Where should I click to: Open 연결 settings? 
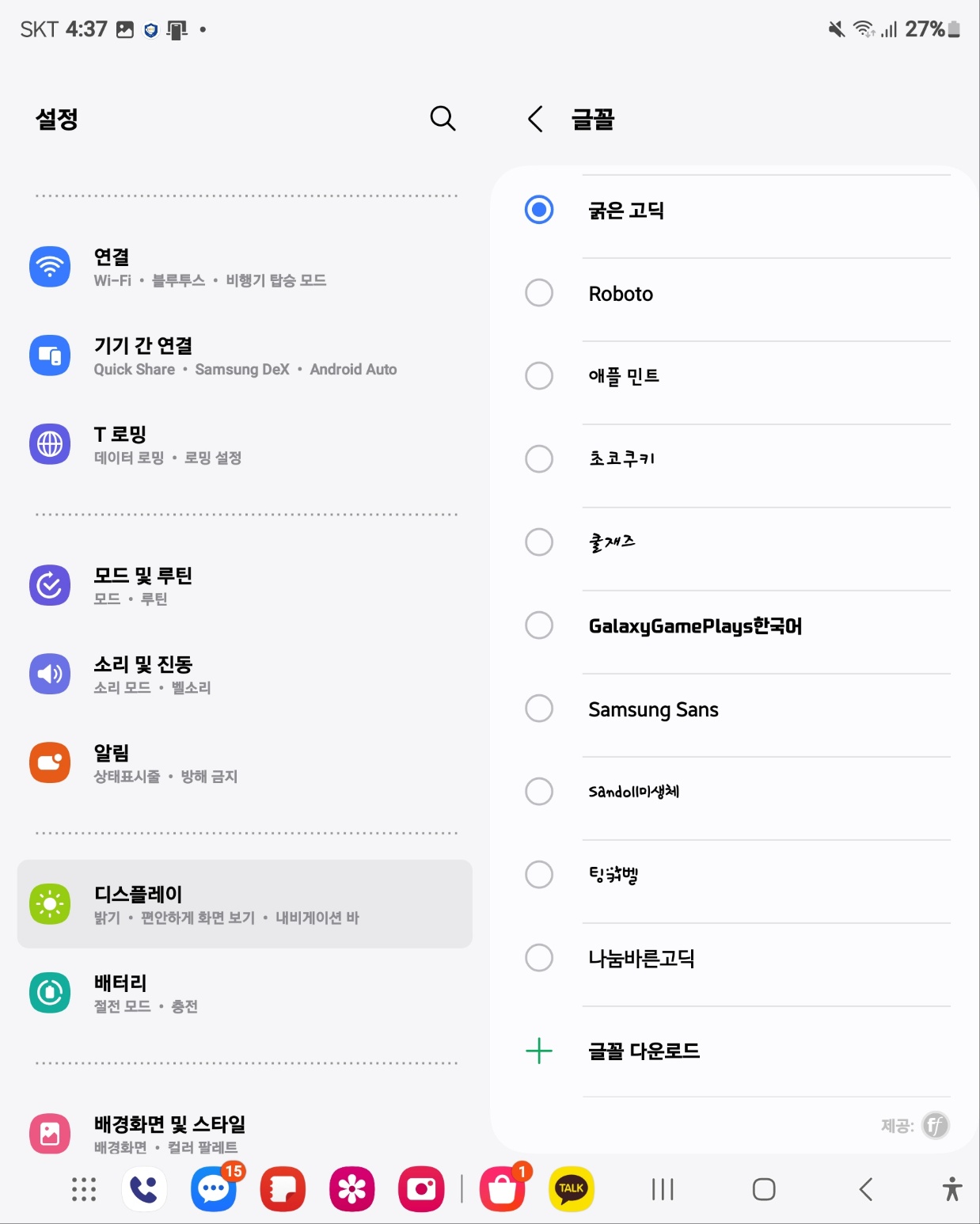(245, 268)
